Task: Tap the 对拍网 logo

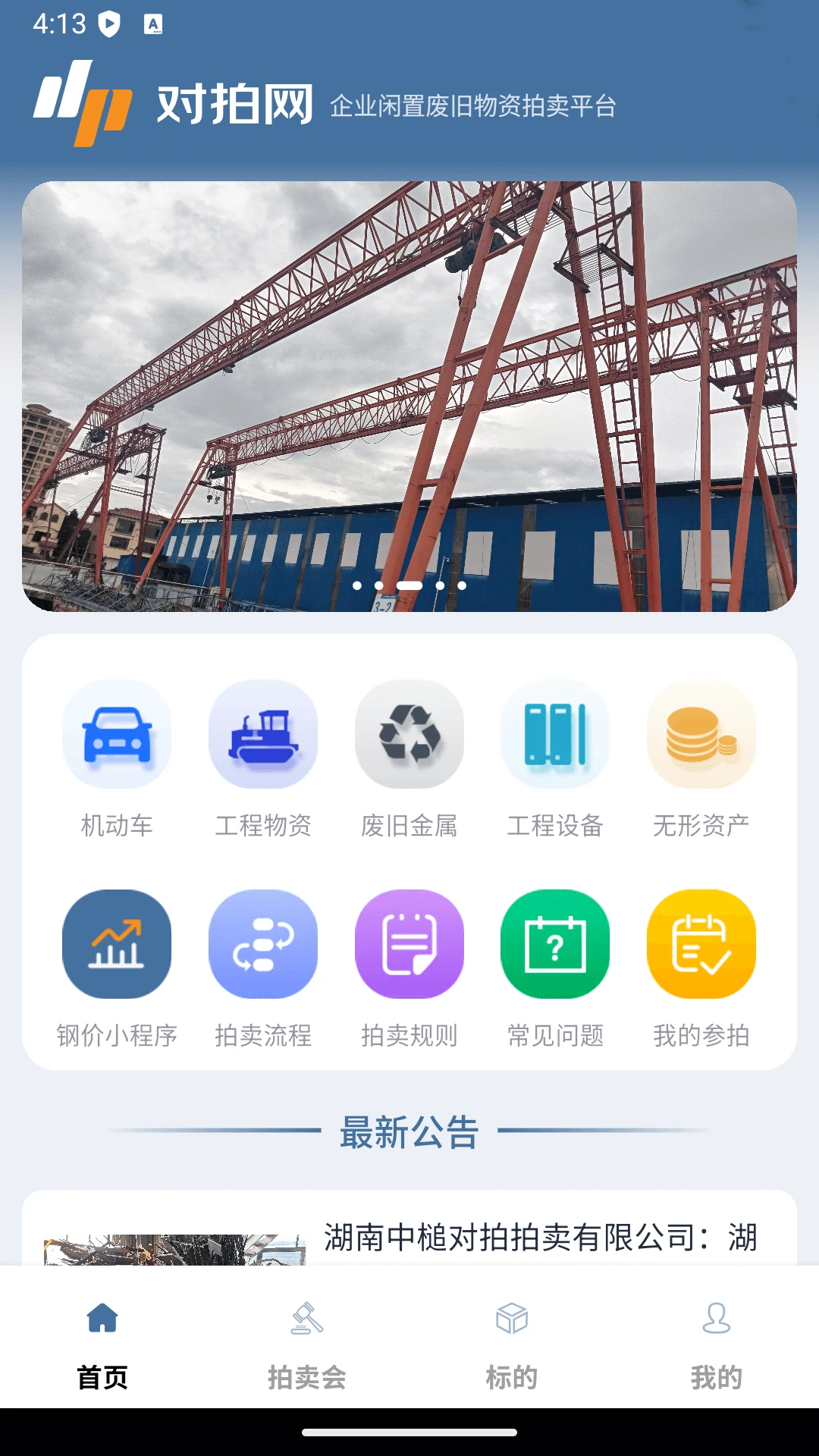Action: (x=171, y=102)
